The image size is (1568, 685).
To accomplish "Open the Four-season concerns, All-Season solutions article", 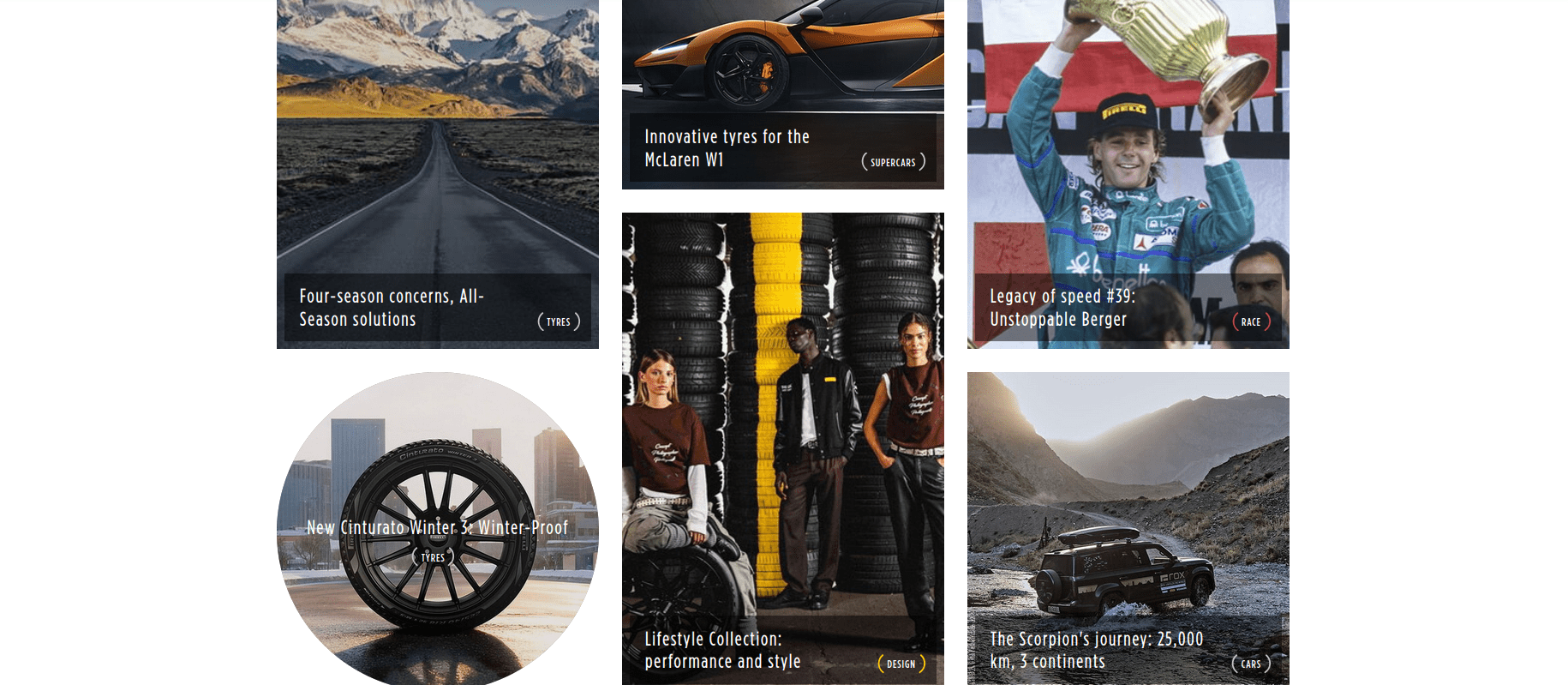I will click(392, 308).
